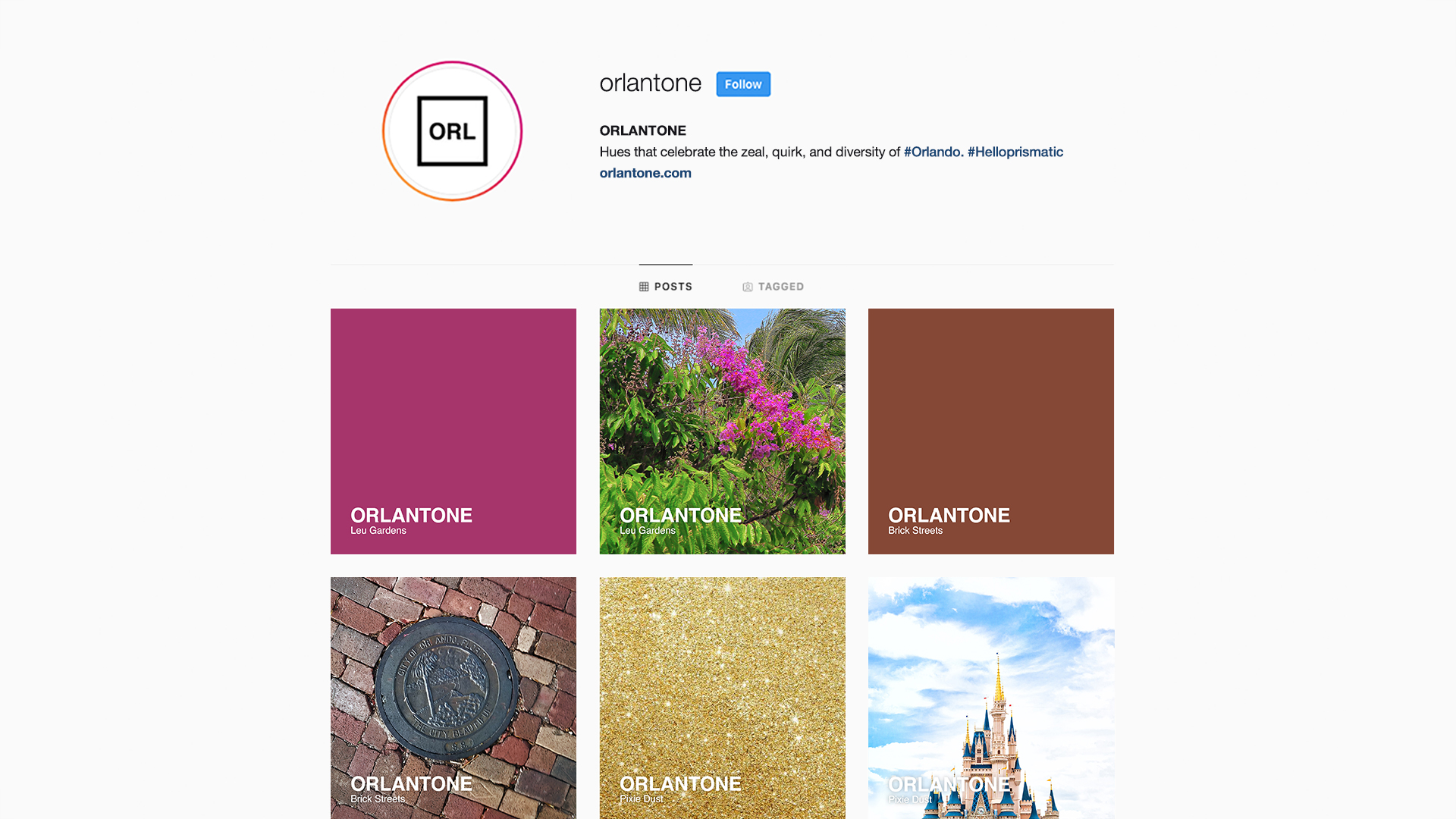Viewport: 1456px width, 819px height.
Task: Open the magenta Leu Gardens color post
Action: [453, 431]
